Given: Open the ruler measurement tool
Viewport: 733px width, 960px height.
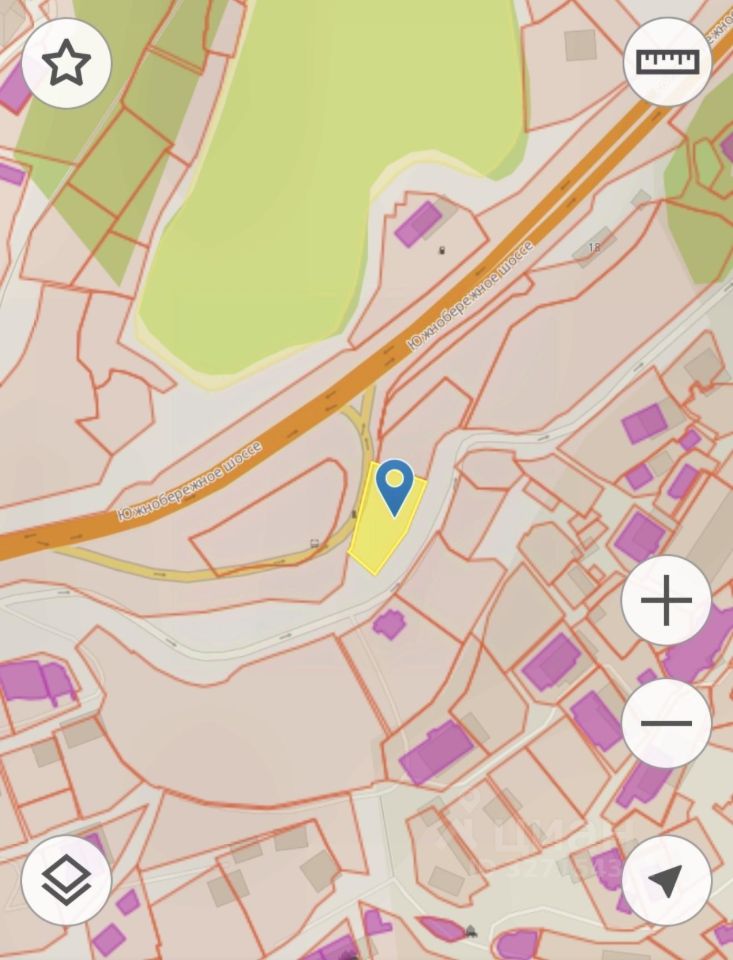Looking at the screenshot, I should click(667, 62).
